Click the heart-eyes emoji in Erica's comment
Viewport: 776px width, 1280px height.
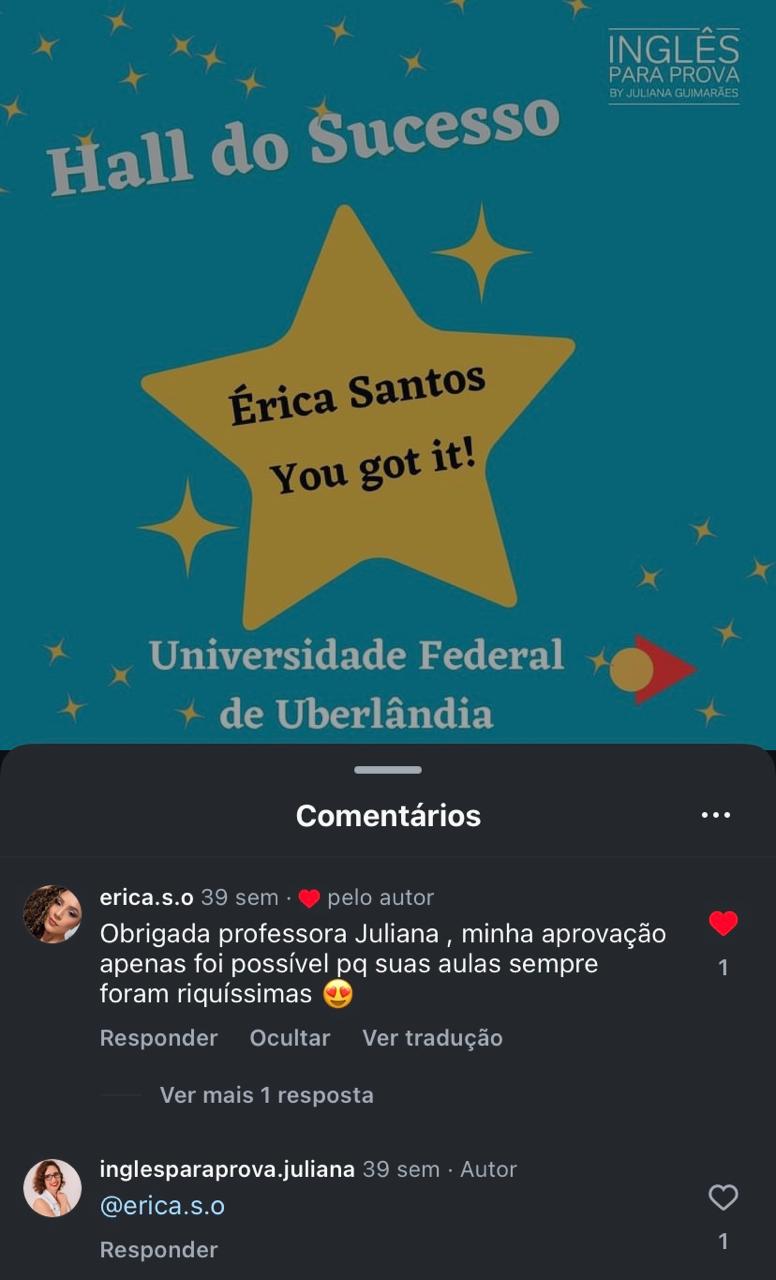click(x=338, y=994)
